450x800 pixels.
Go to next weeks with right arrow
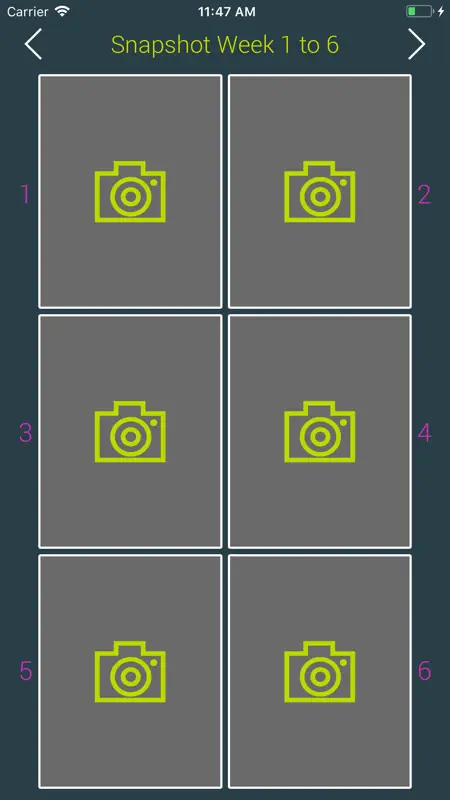(416, 44)
